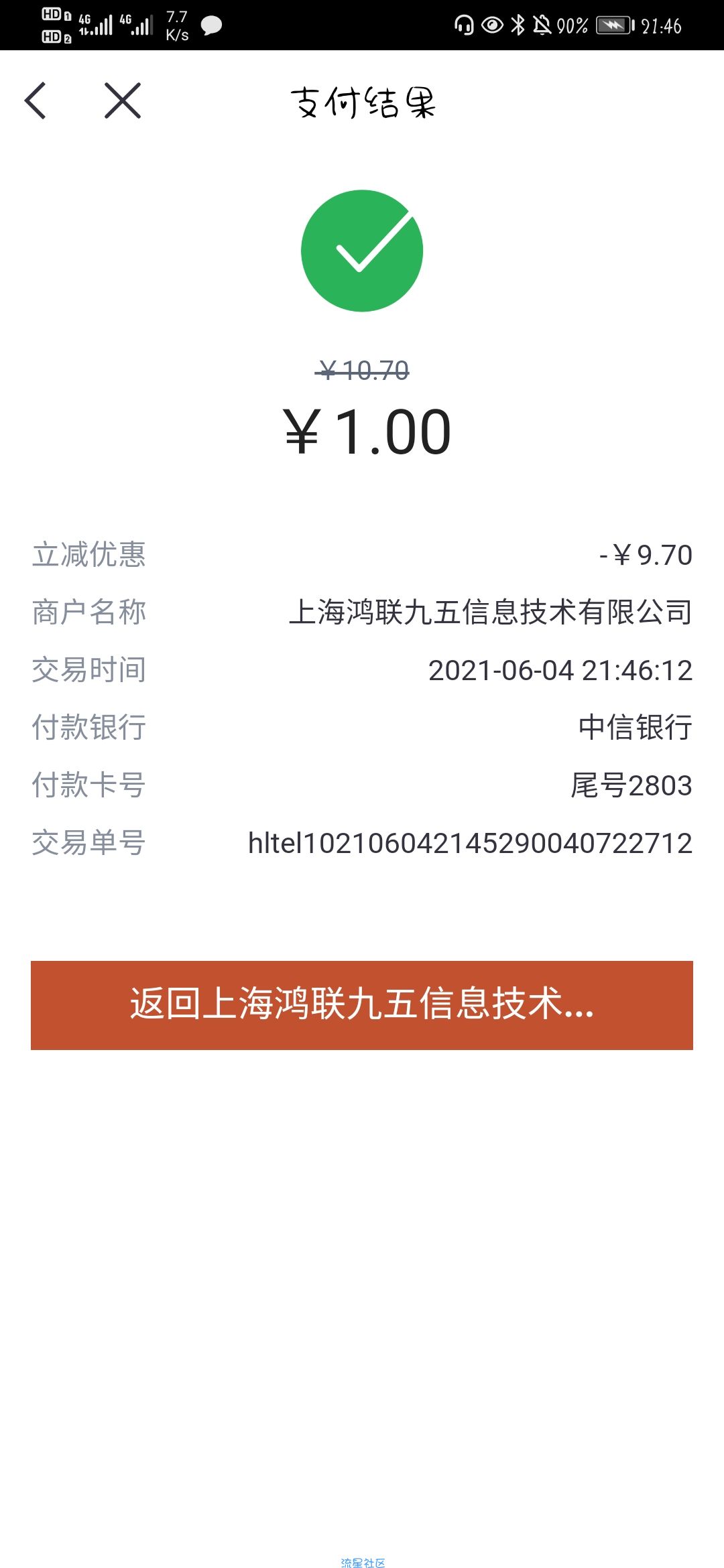The width and height of the screenshot is (724, 1568).
Task: Close the payment result page
Action: click(123, 101)
